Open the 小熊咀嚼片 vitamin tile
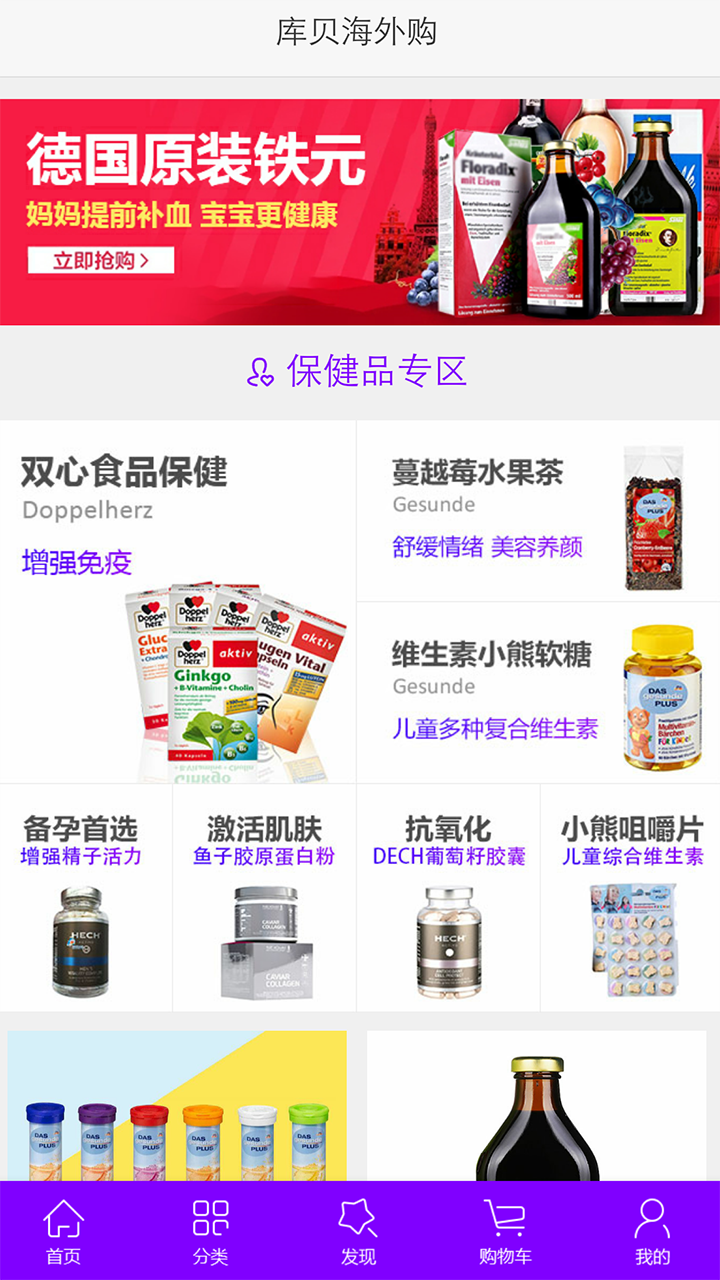The width and height of the screenshot is (720, 1280). coord(631,897)
